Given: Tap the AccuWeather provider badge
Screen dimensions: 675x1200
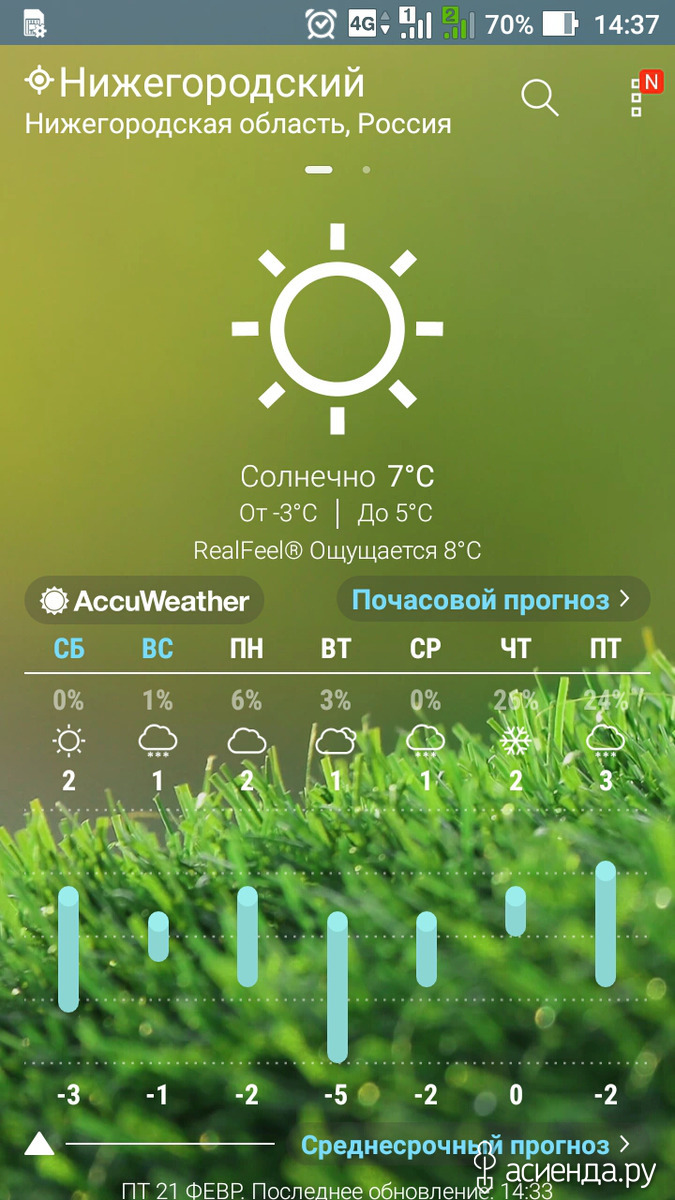Looking at the screenshot, I should click(144, 601).
